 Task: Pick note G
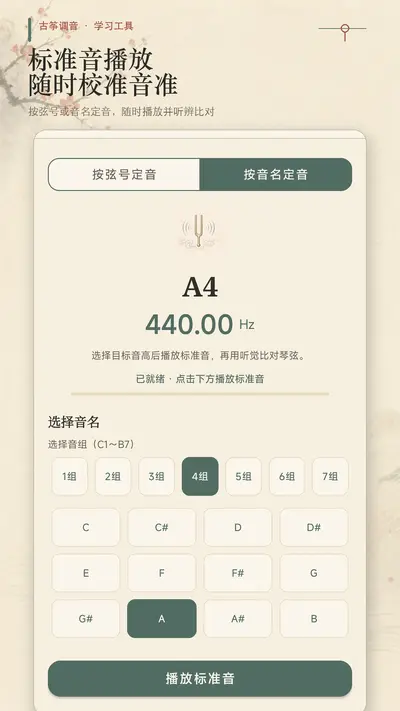(x=314, y=573)
